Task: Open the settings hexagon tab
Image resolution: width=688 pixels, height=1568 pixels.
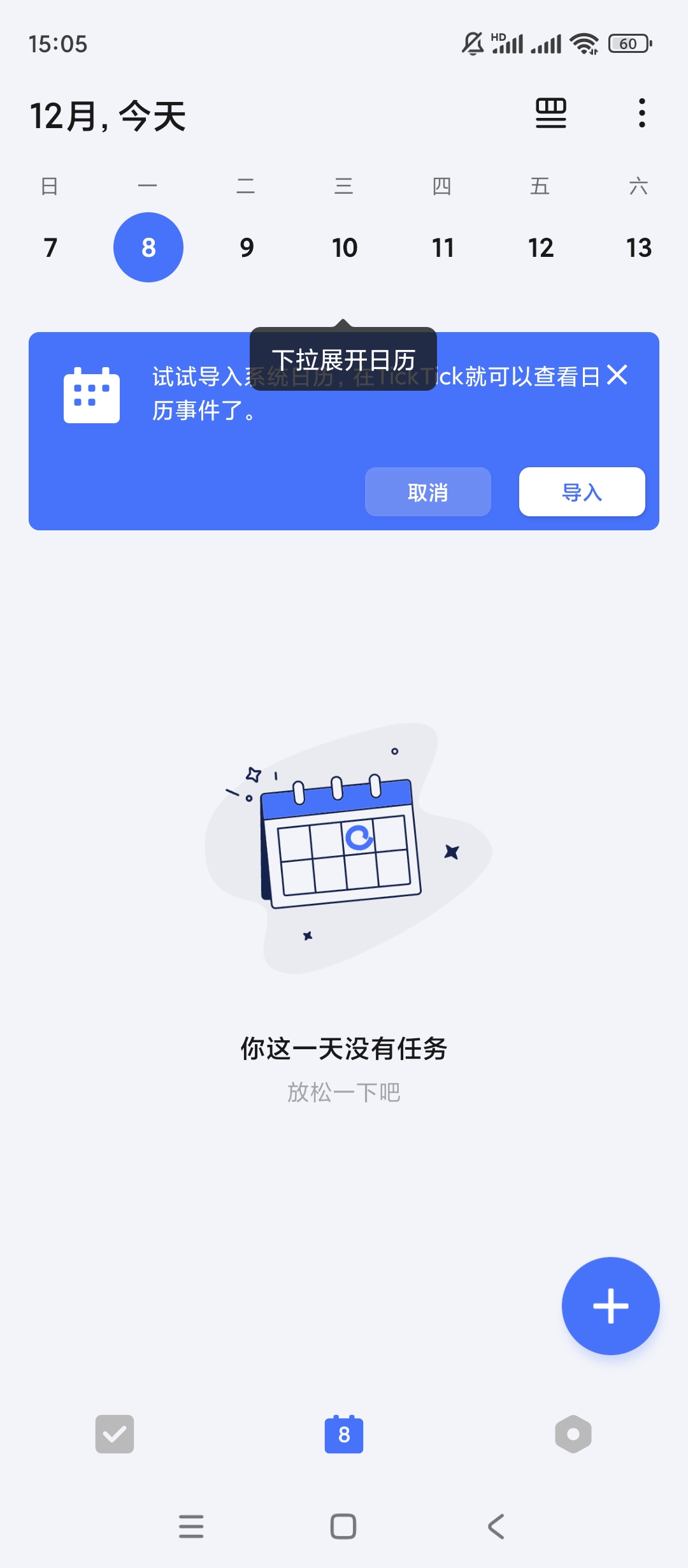Action: pos(573,1434)
